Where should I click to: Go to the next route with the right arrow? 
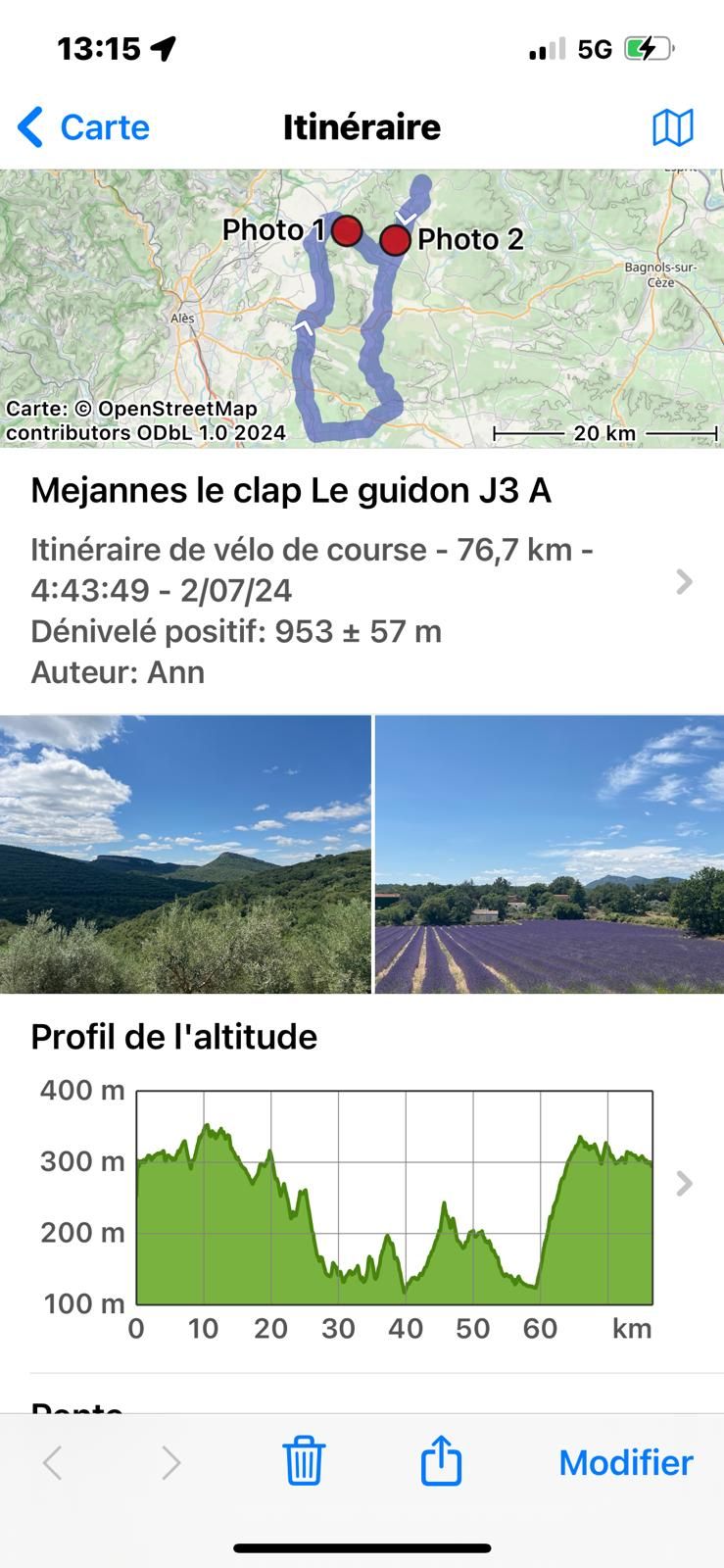pyautogui.click(x=171, y=1463)
